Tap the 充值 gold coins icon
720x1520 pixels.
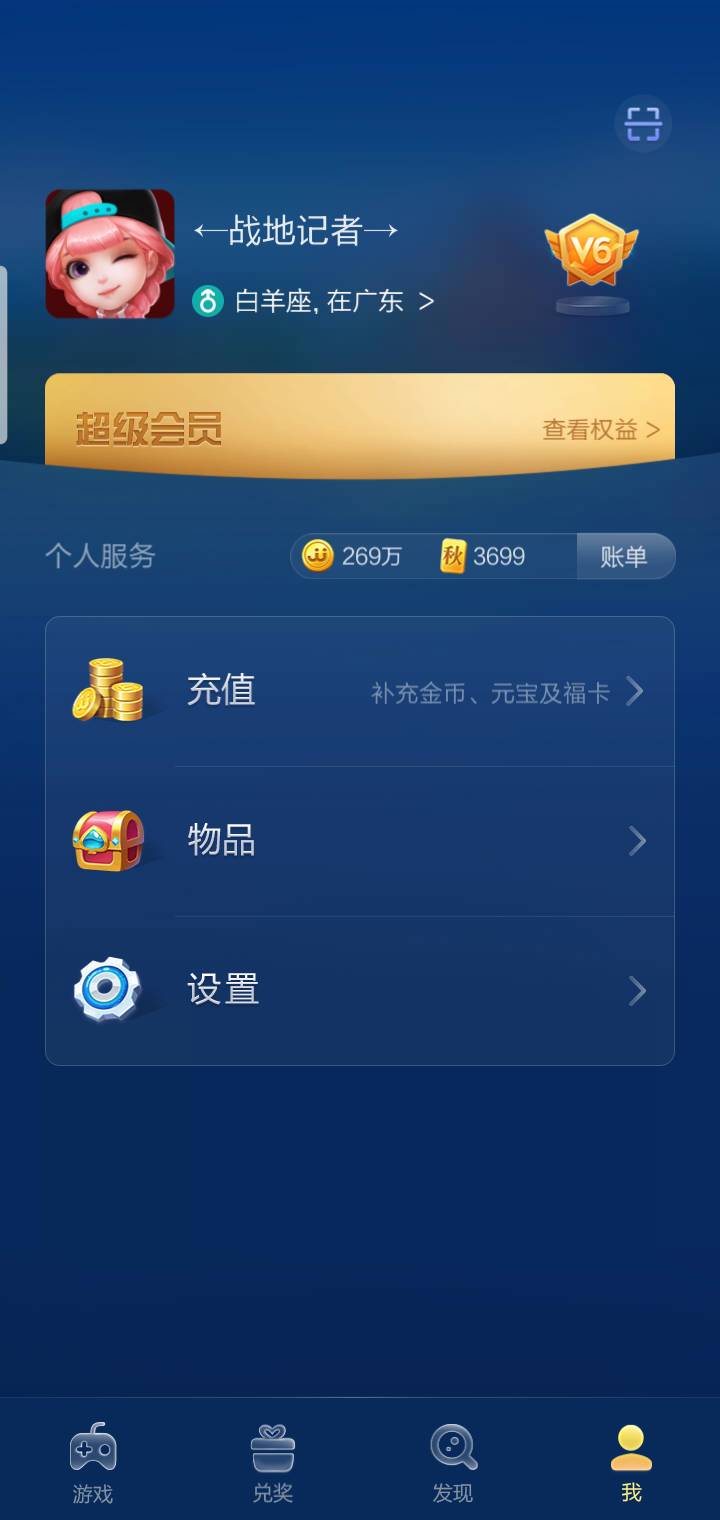[x=112, y=689]
